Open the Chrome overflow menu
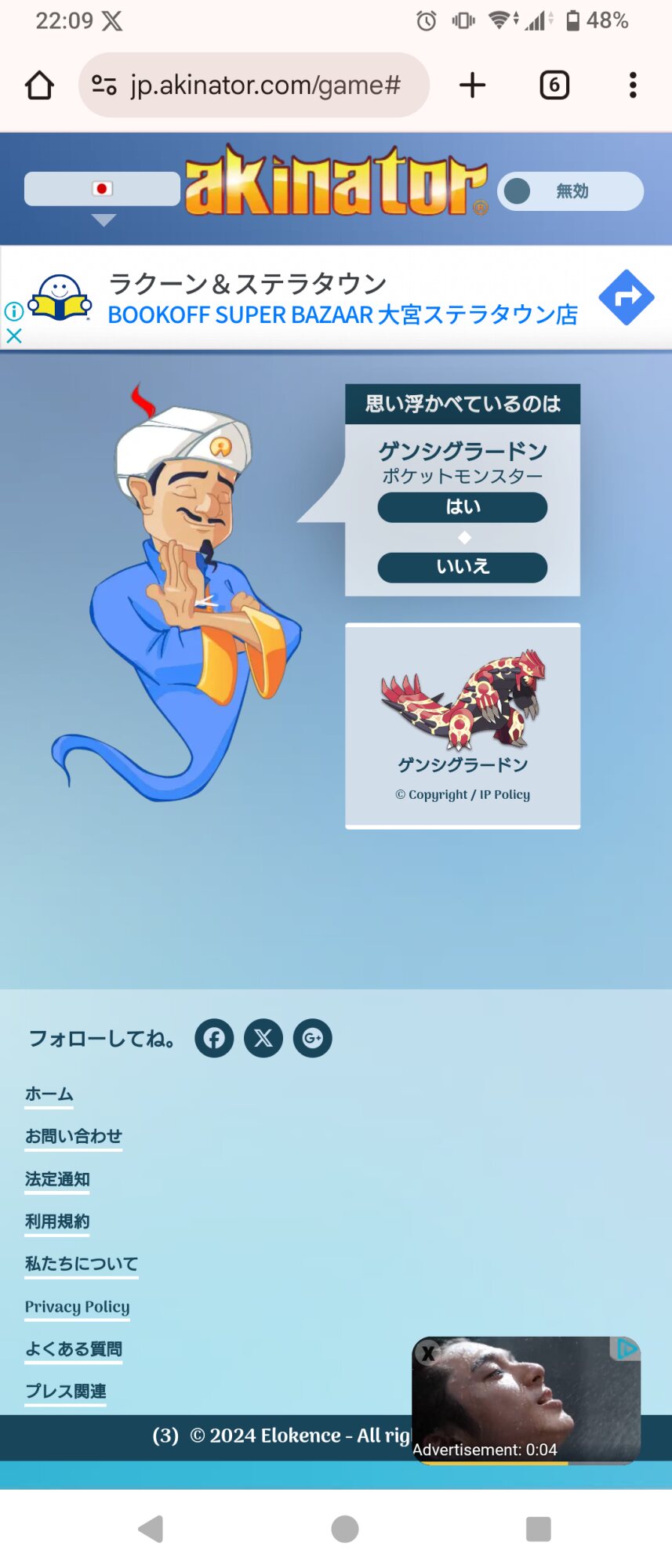Screen dimensions: 672x1568 coord(632,85)
